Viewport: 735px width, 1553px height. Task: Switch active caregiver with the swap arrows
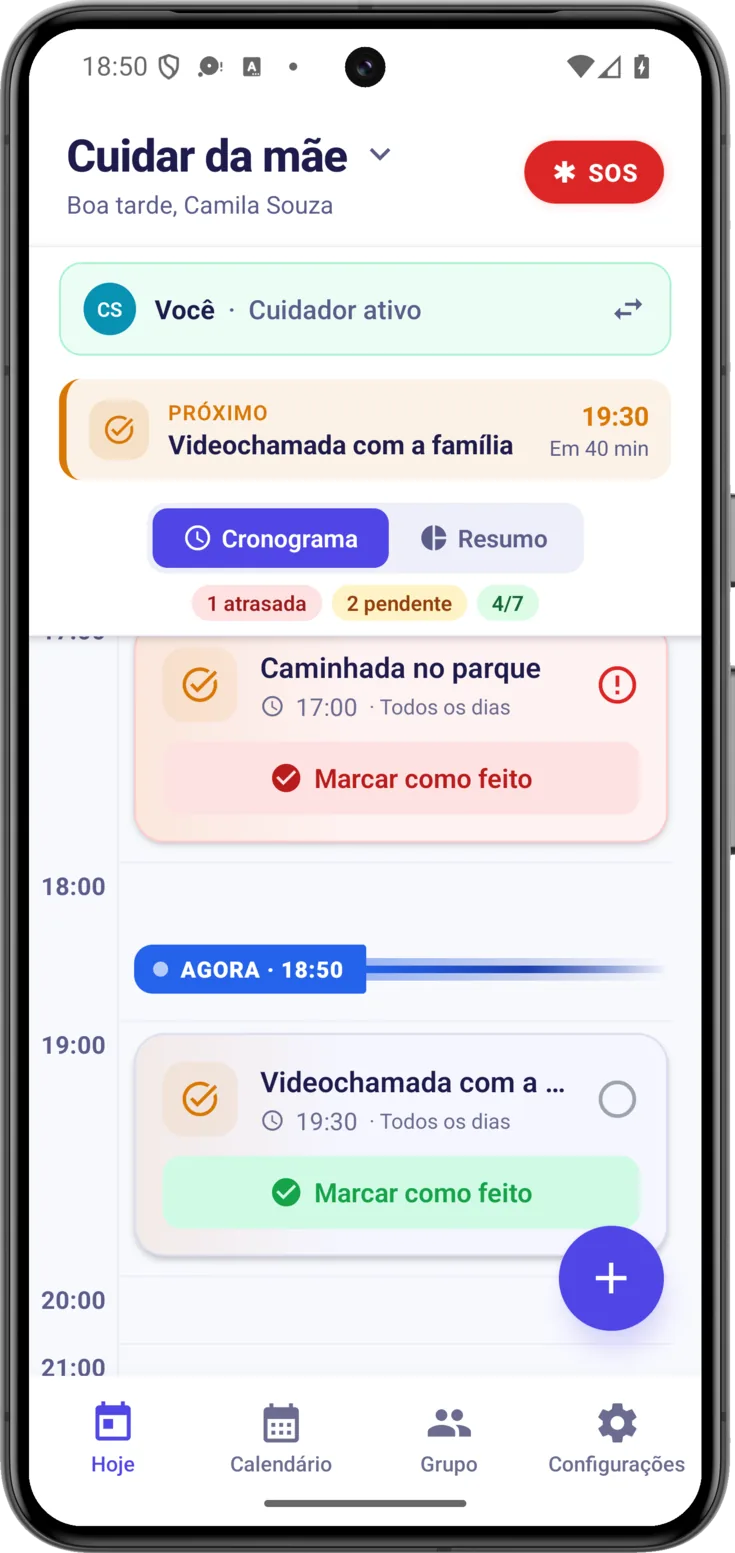point(628,310)
